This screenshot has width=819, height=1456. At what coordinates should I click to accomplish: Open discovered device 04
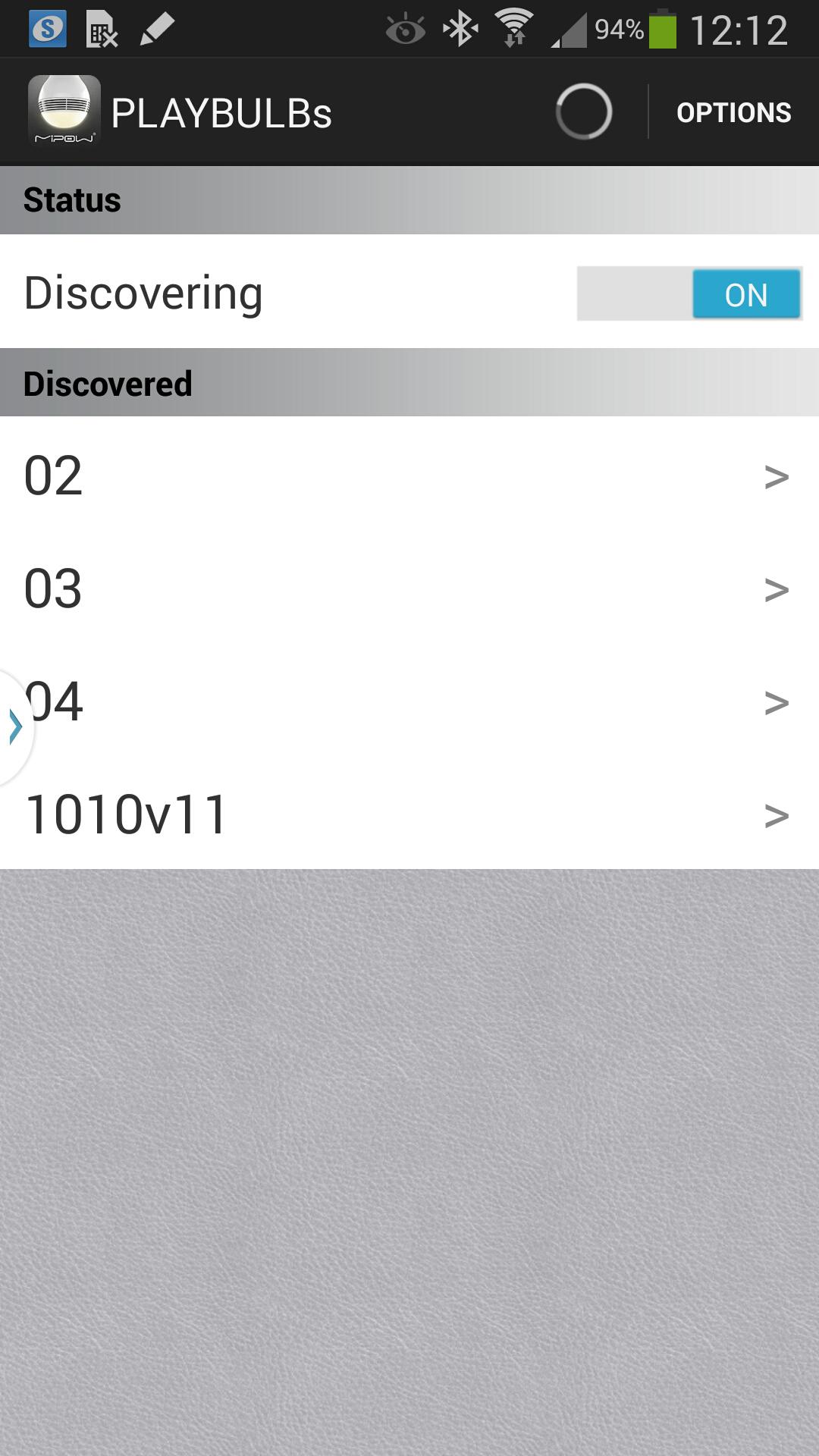click(409, 701)
